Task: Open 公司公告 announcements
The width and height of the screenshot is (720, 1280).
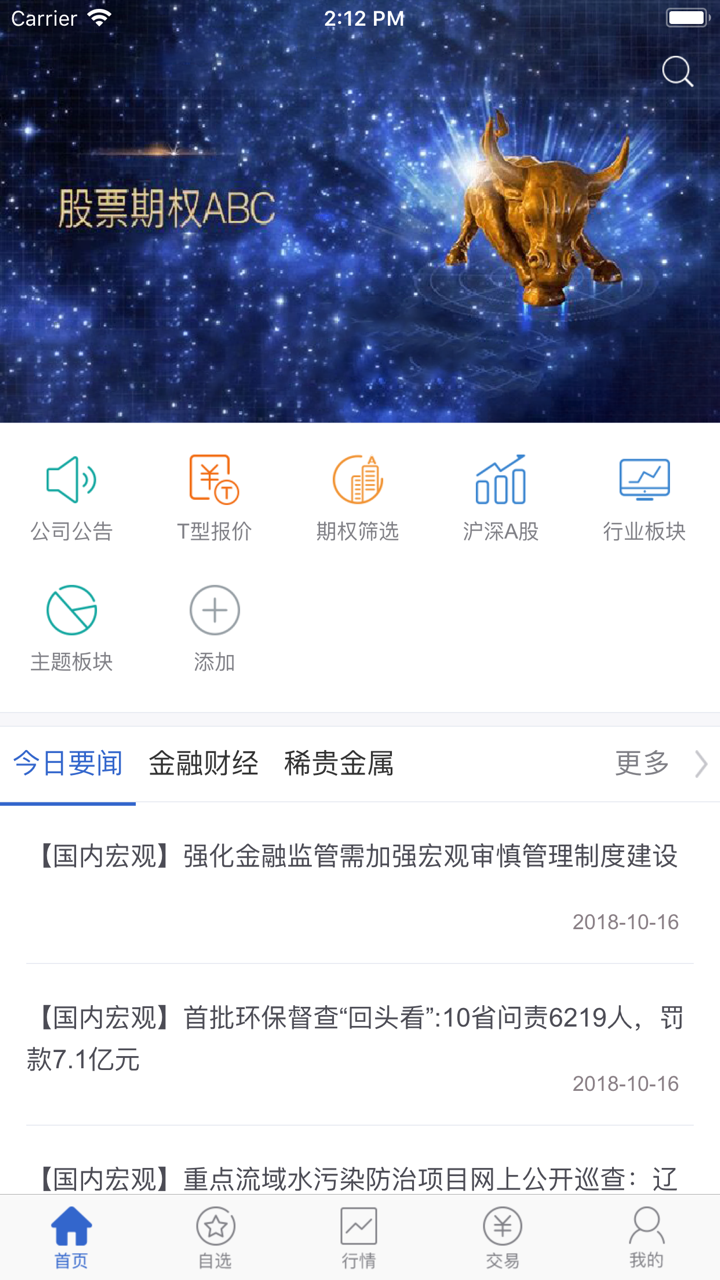Action: pyautogui.click(x=71, y=498)
